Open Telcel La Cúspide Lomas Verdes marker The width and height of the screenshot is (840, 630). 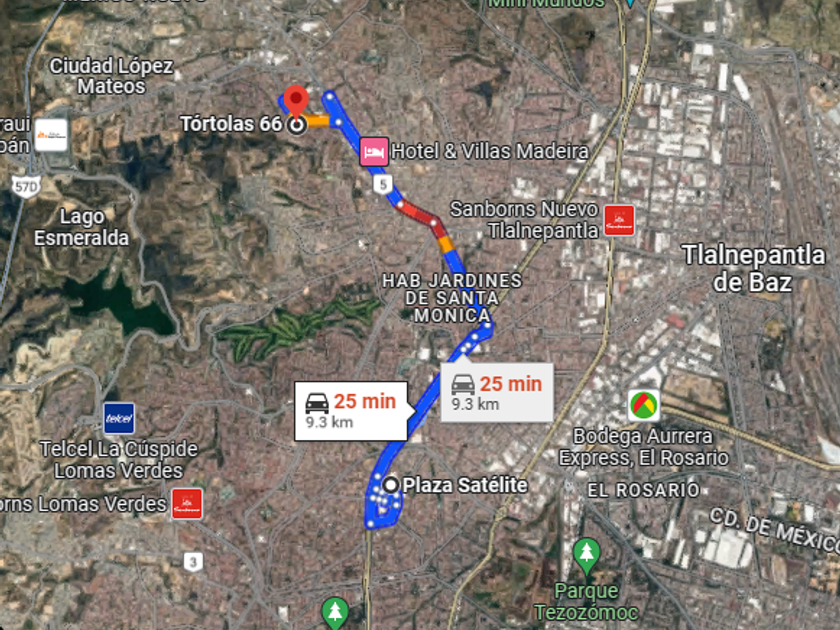pos(119,418)
